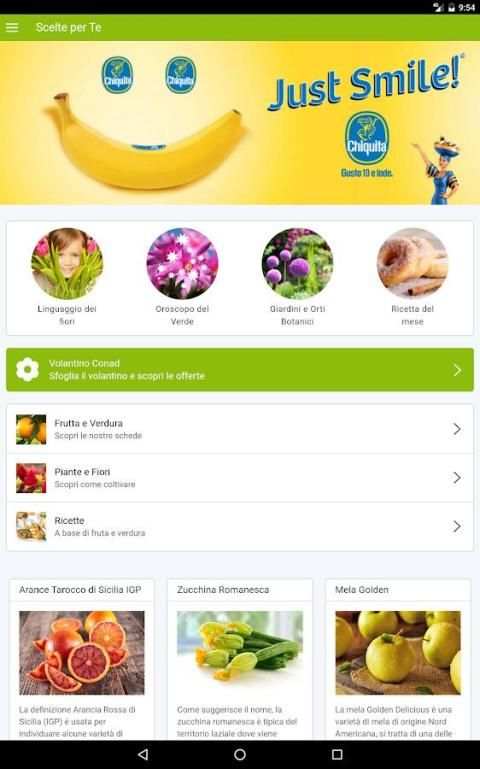Open the Mela Golden card
Screen dimensions: 480x769
click(x=398, y=659)
